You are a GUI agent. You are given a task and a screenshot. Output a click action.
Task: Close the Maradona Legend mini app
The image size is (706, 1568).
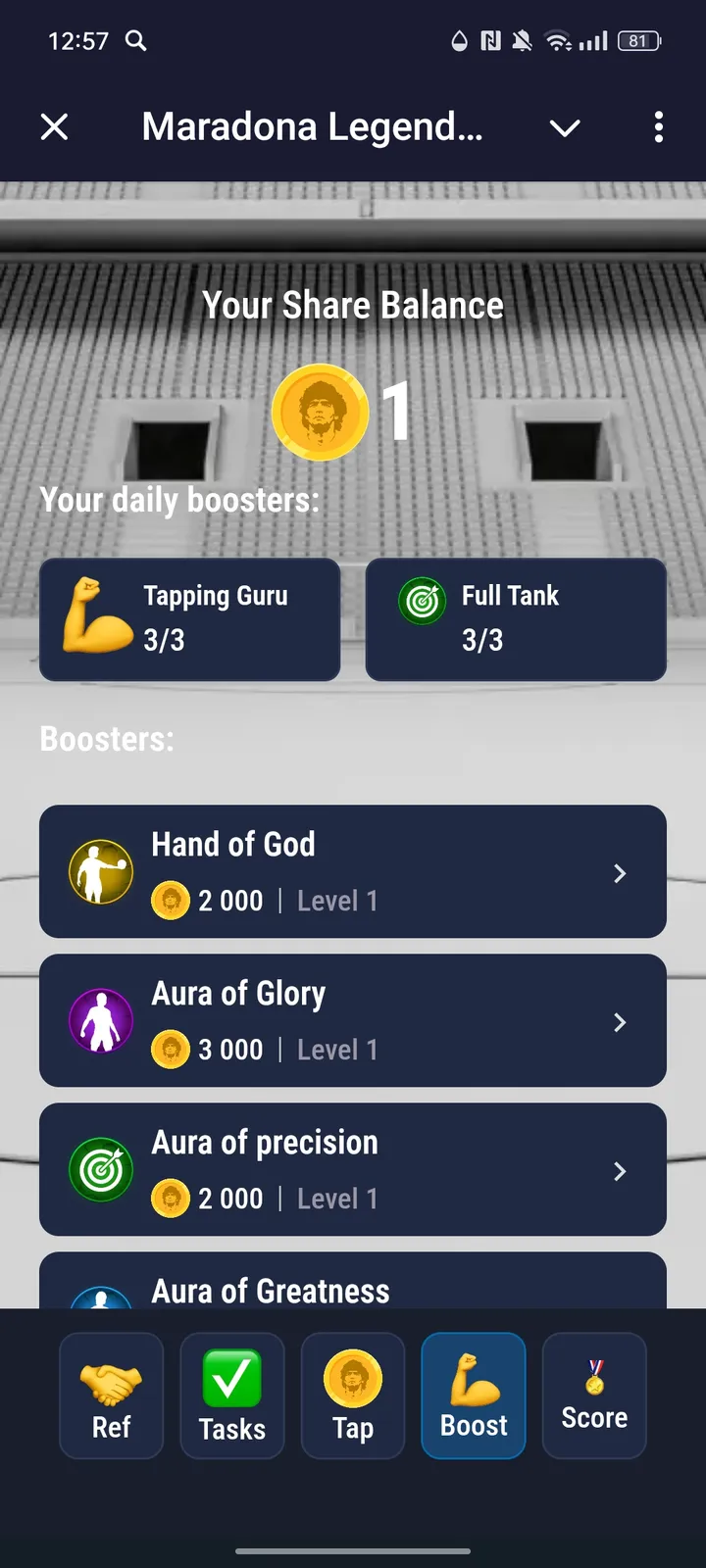coord(55,126)
